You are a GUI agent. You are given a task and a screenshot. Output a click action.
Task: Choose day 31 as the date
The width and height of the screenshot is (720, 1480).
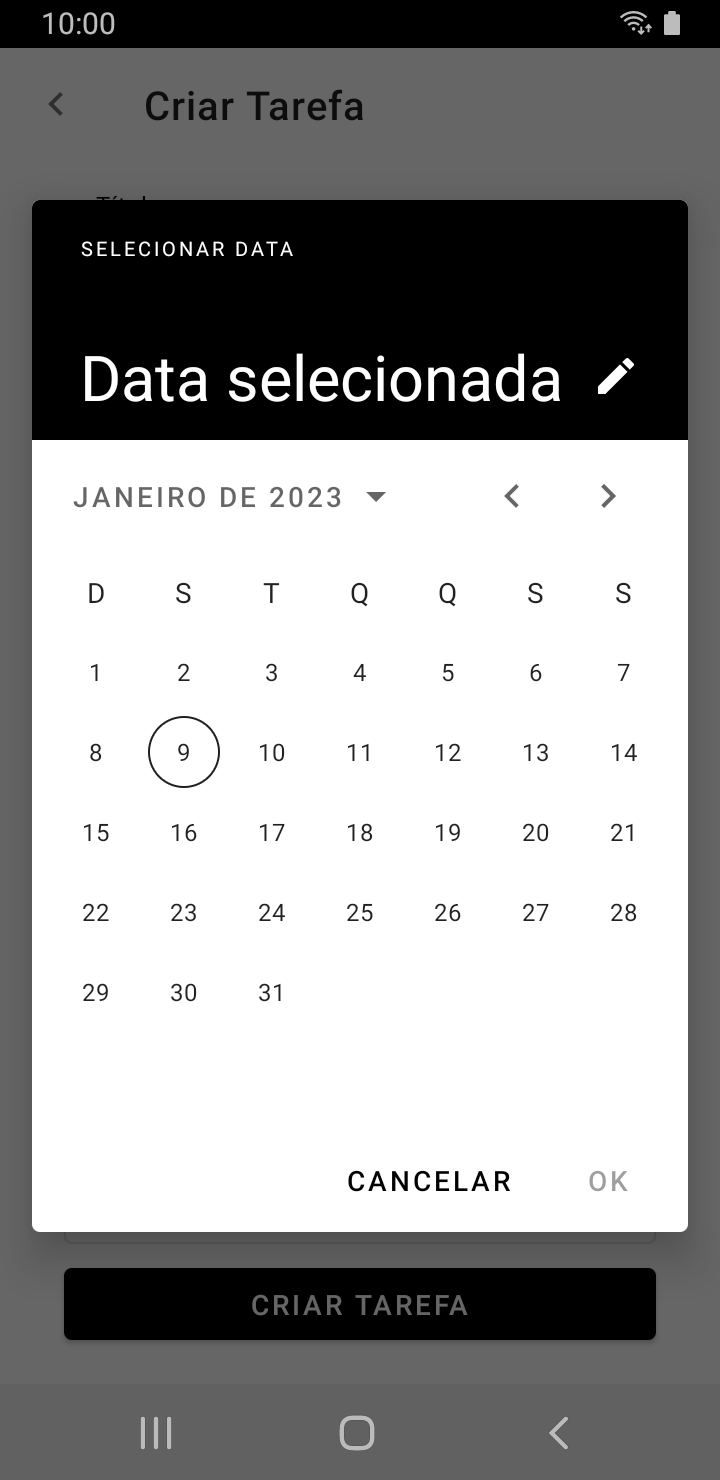(x=271, y=992)
